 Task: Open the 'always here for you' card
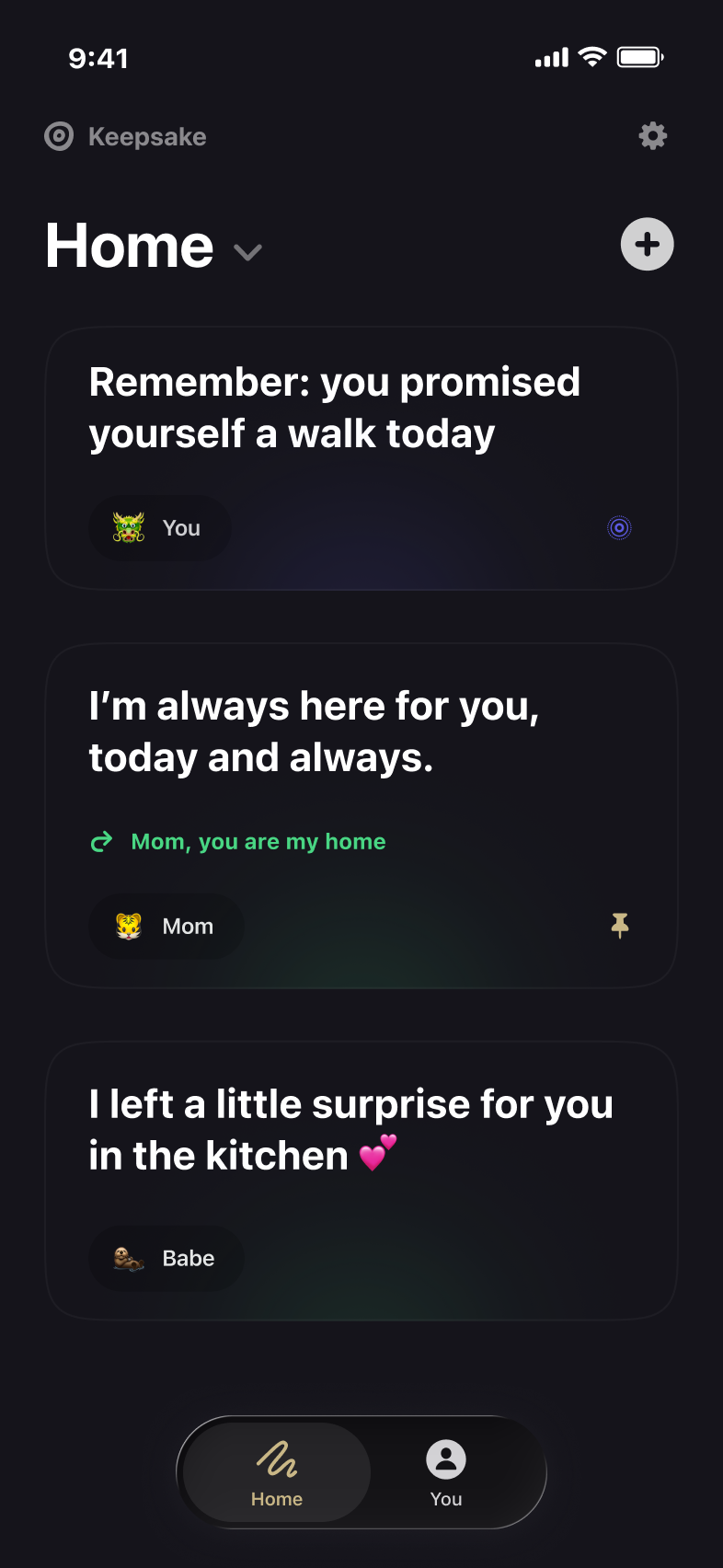click(x=361, y=732)
